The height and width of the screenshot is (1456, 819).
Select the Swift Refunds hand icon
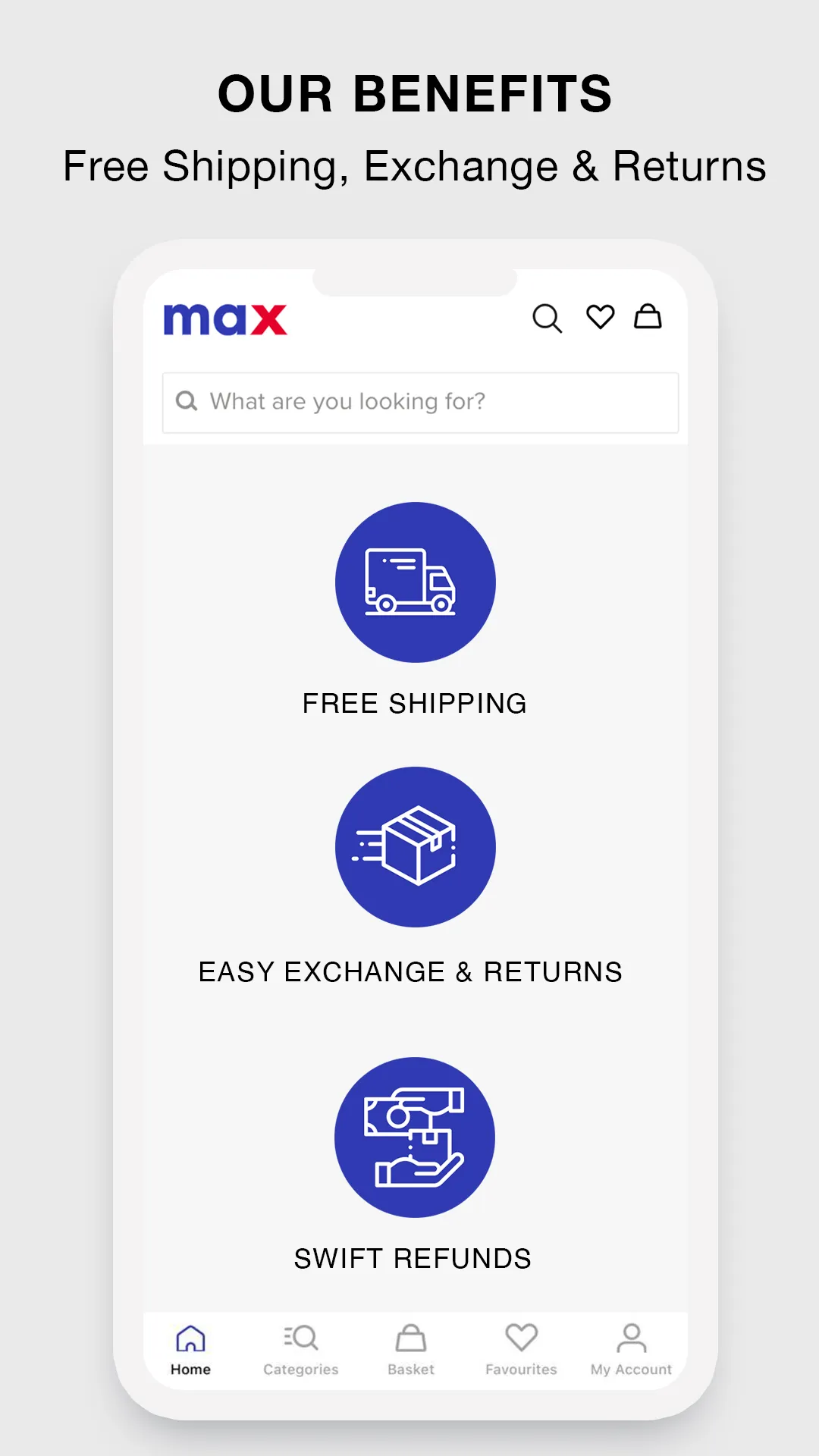(414, 1135)
